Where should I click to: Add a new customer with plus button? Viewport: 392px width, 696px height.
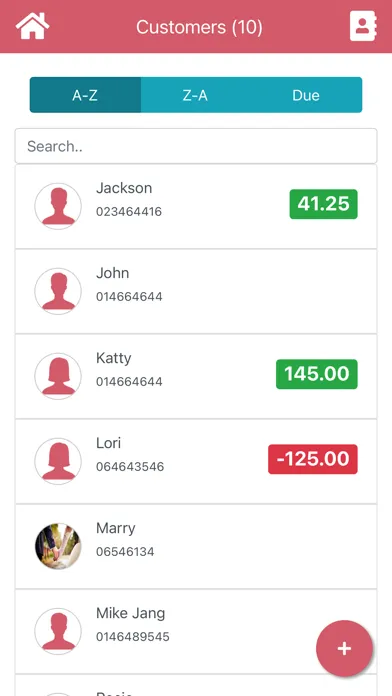pos(344,649)
